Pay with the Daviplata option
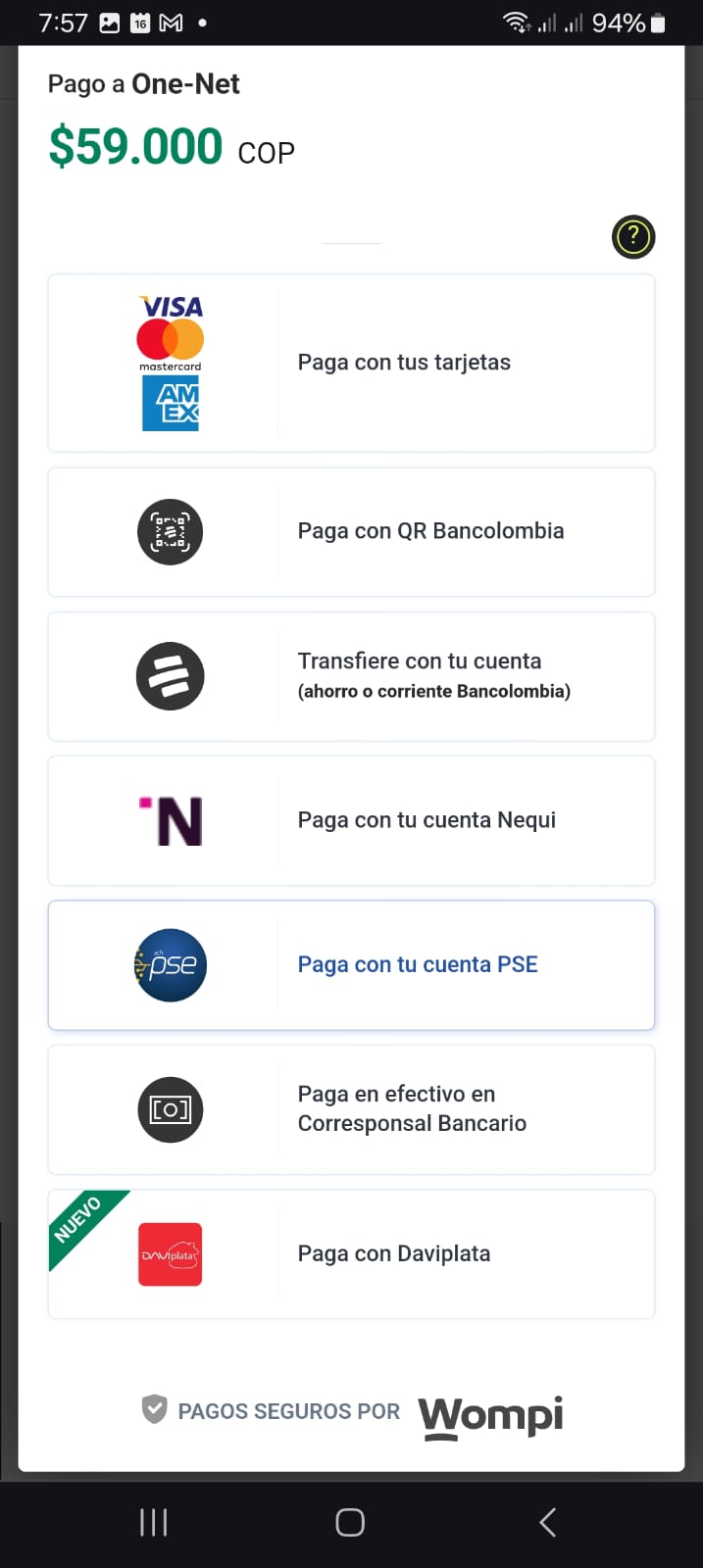 click(351, 1254)
